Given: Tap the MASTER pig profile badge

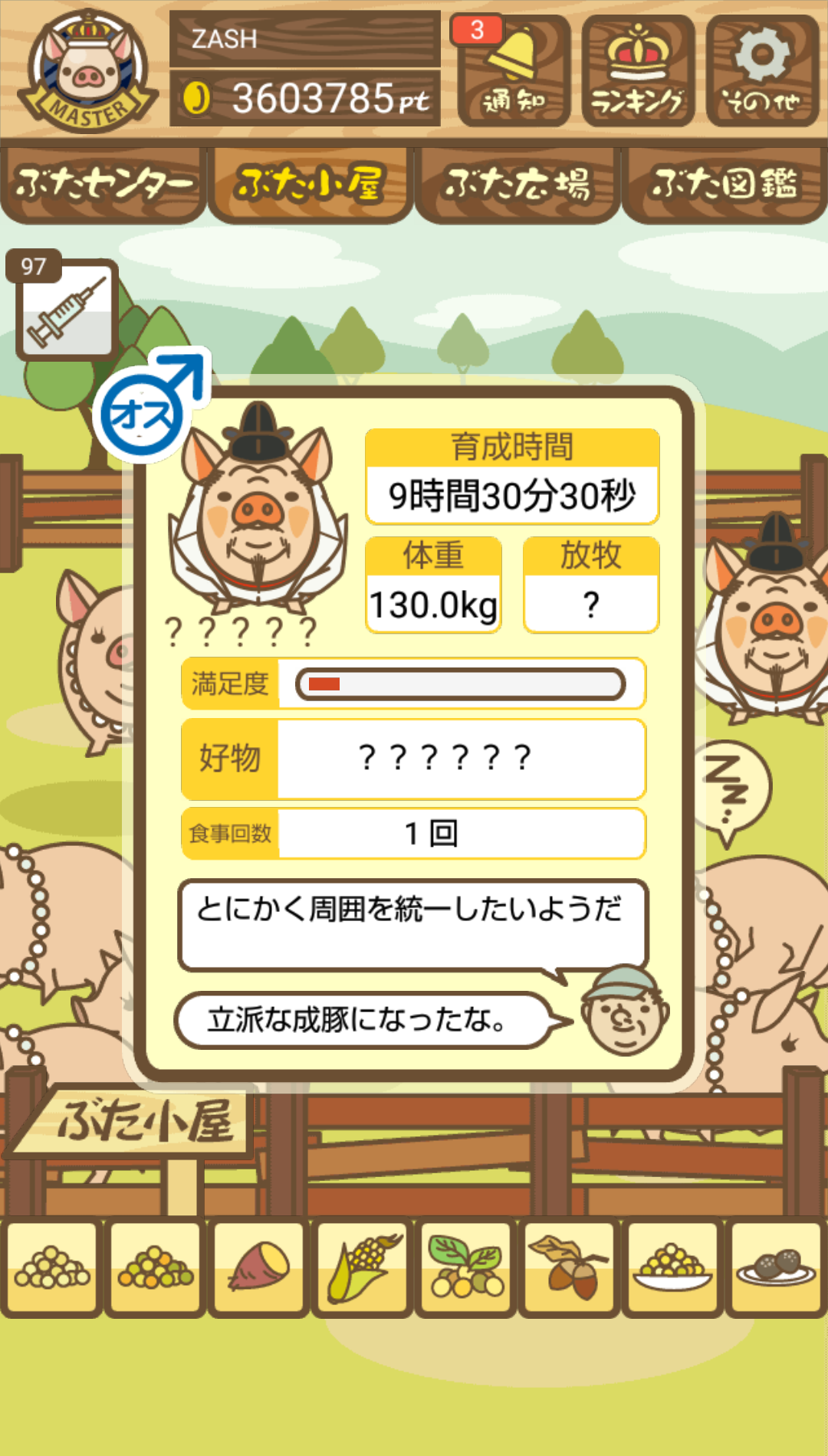Looking at the screenshot, I should 88,71.
